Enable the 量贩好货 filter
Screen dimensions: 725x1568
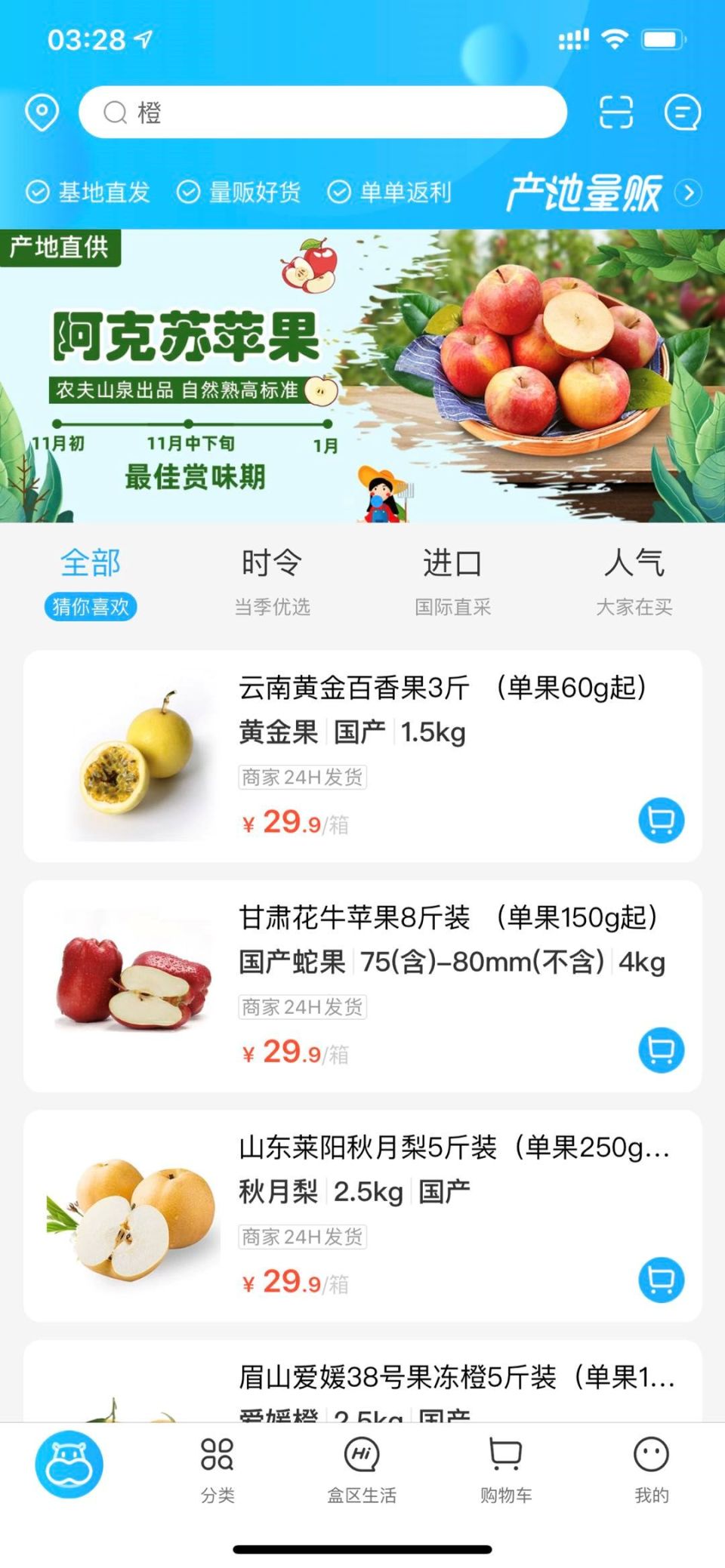coord(242,192)
